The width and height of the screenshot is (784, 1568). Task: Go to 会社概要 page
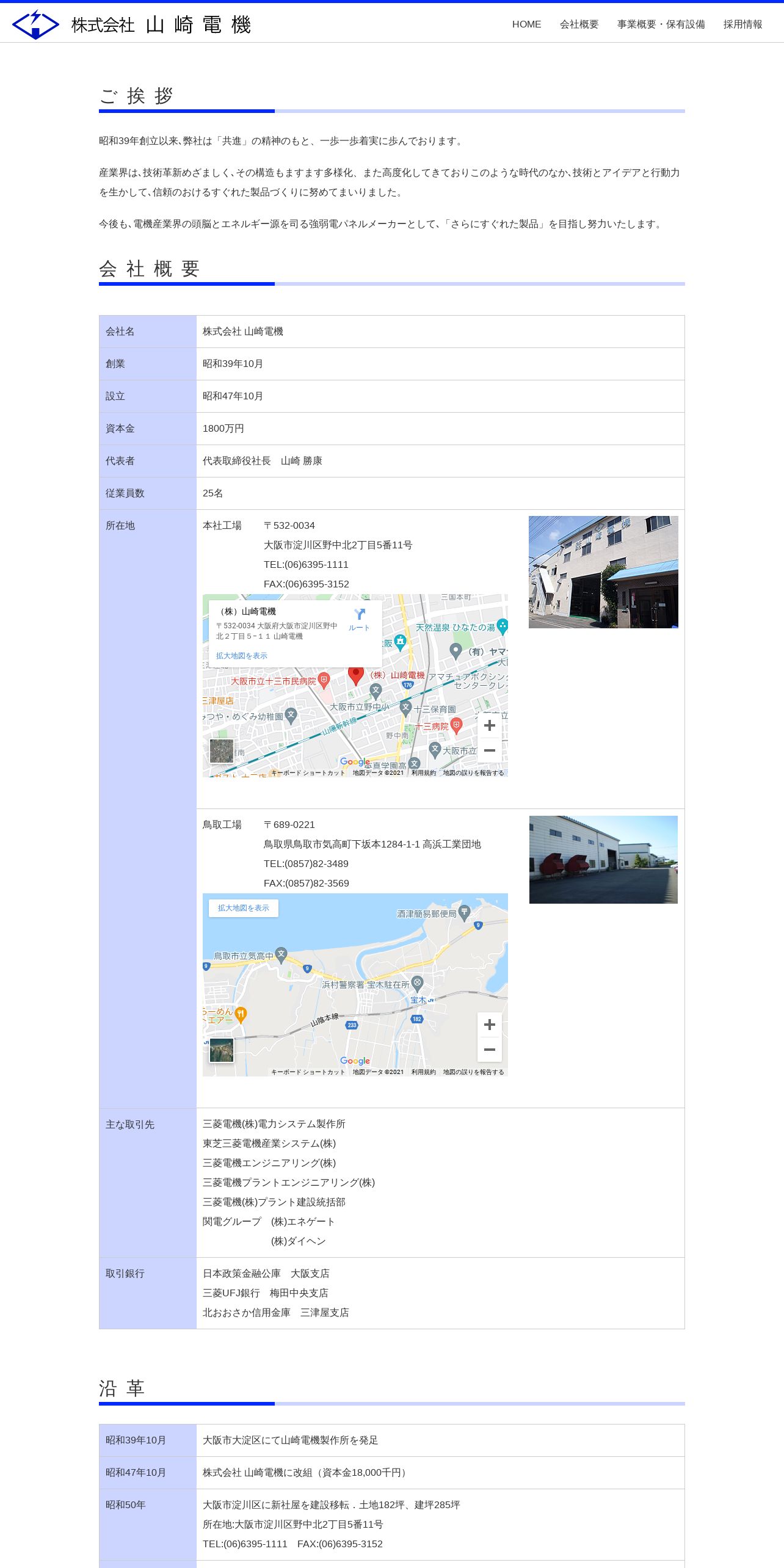[579, 24]
